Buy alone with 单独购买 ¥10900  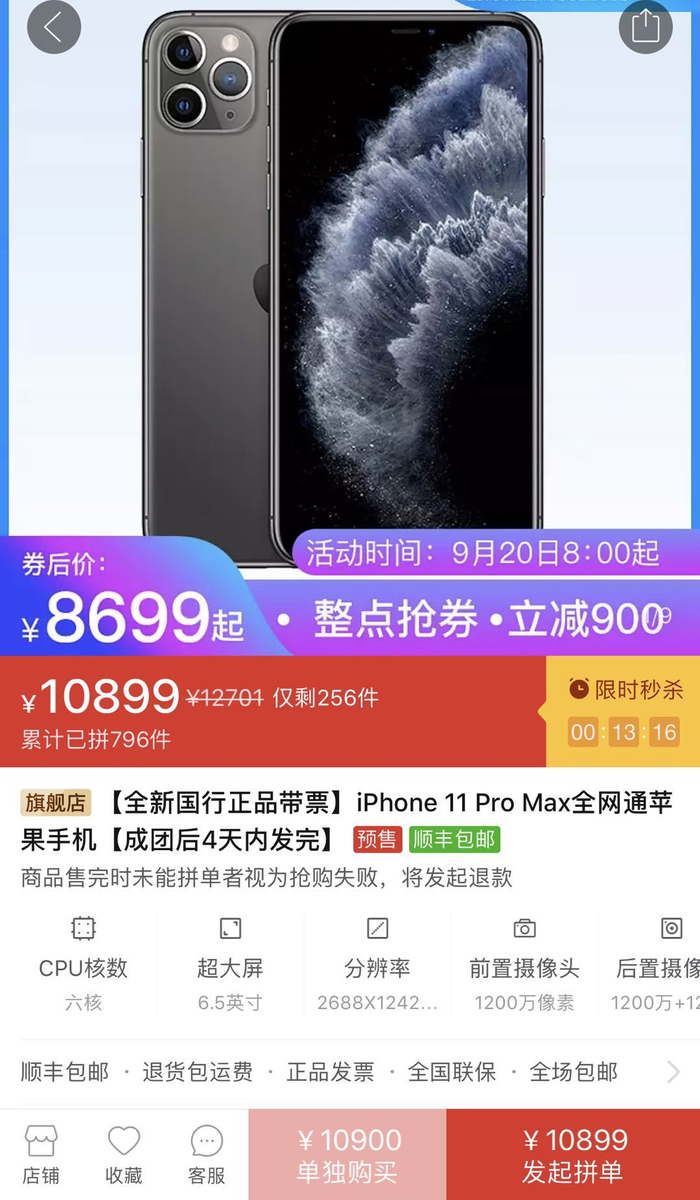[348, 1155]
